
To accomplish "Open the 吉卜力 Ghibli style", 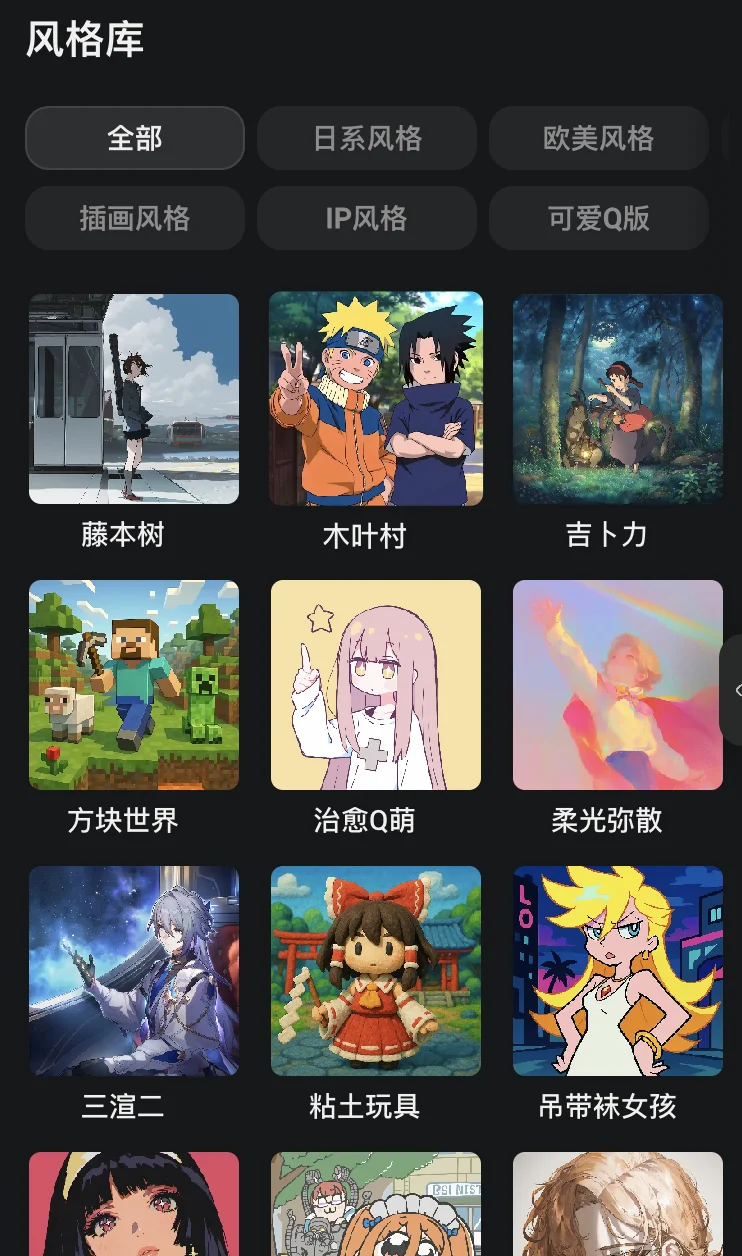I will (x=617, y=398).
